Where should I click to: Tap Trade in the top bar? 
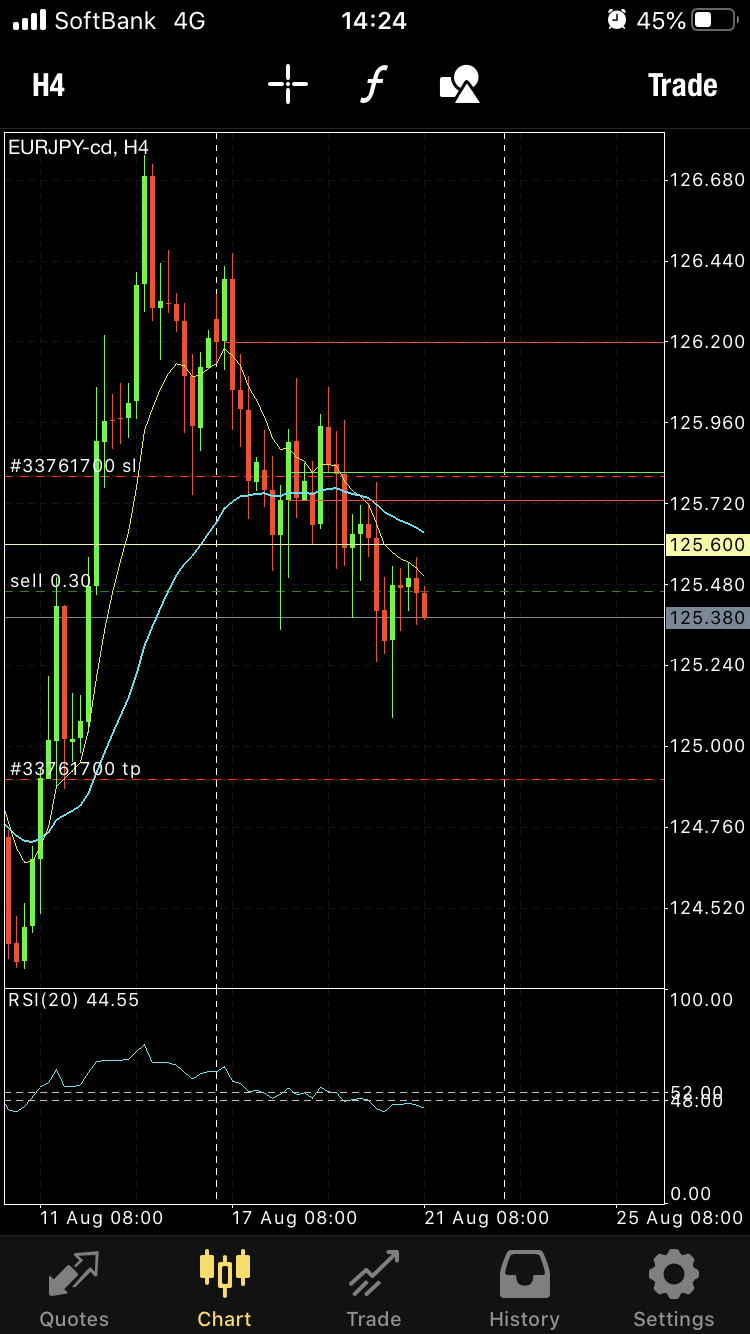(x=682, y=85)
